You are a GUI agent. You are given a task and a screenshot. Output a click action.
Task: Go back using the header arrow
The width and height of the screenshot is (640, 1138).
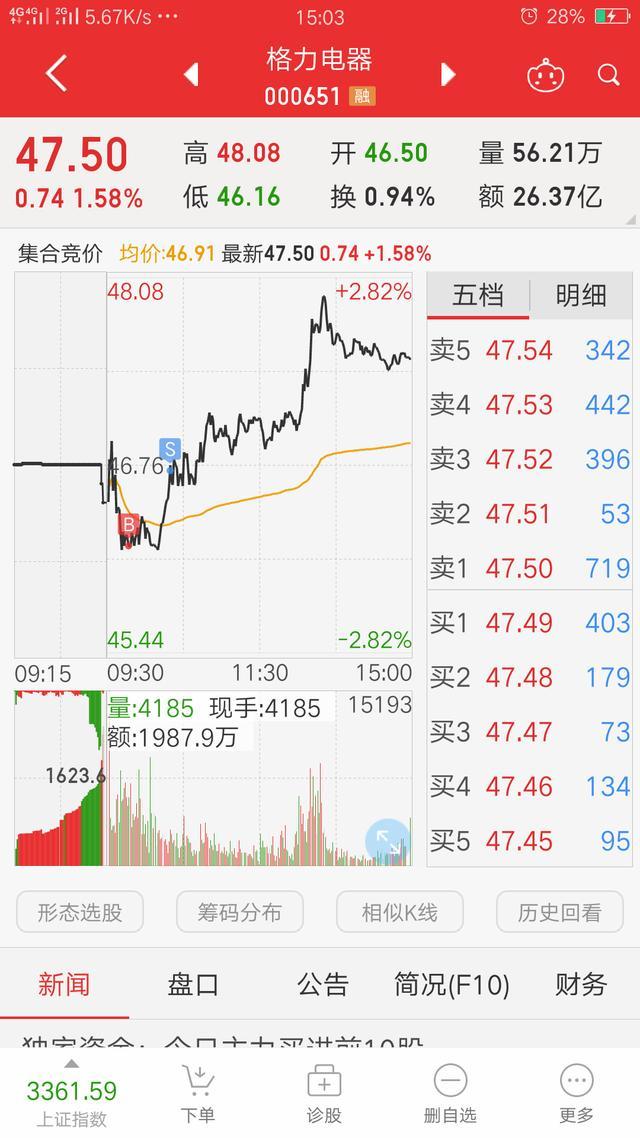point(56,74)
